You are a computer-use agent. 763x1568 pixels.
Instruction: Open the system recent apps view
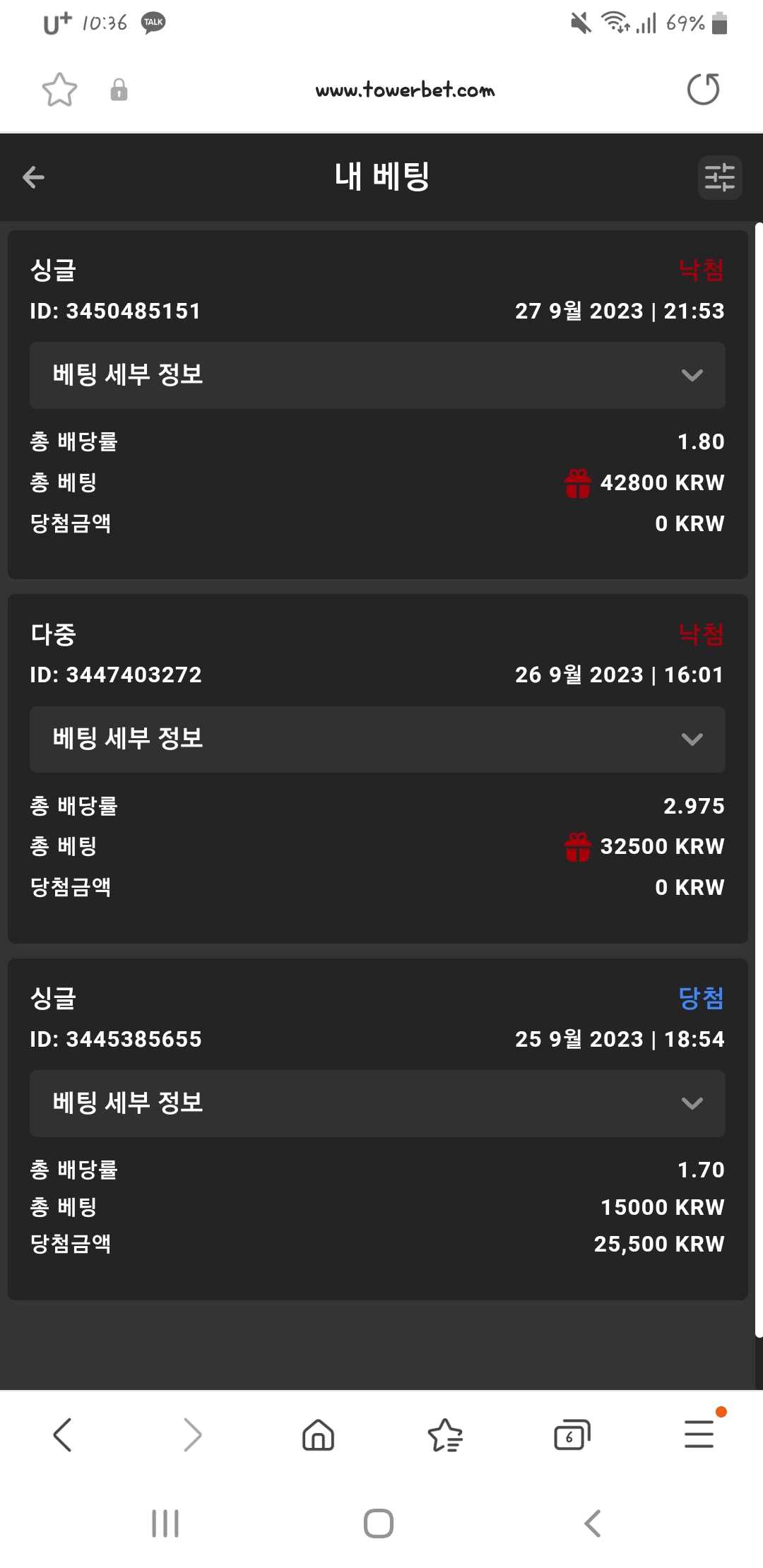[165, 1524]
